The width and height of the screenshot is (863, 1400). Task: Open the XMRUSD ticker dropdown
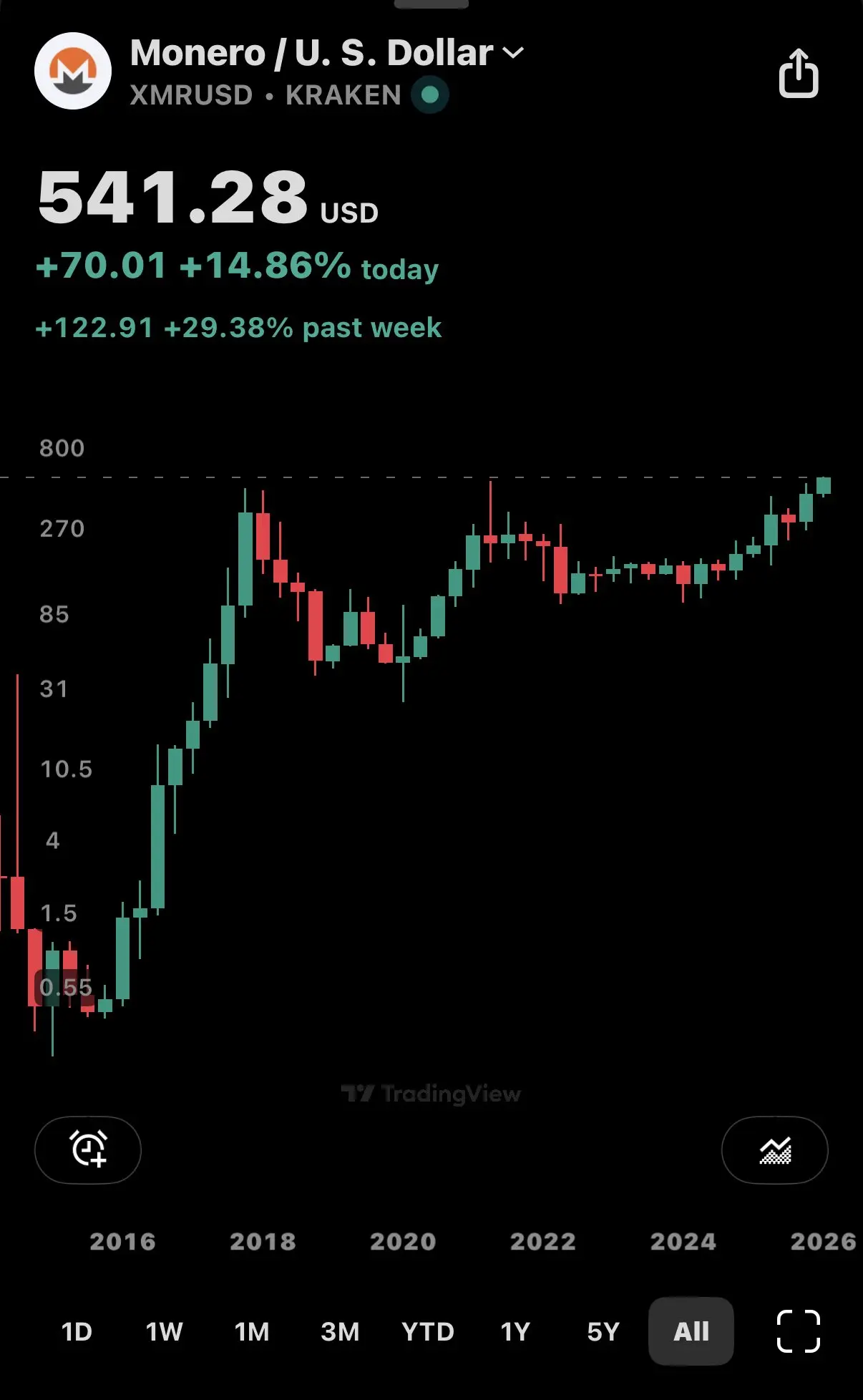pyautogui.click(x=190, y=95)
